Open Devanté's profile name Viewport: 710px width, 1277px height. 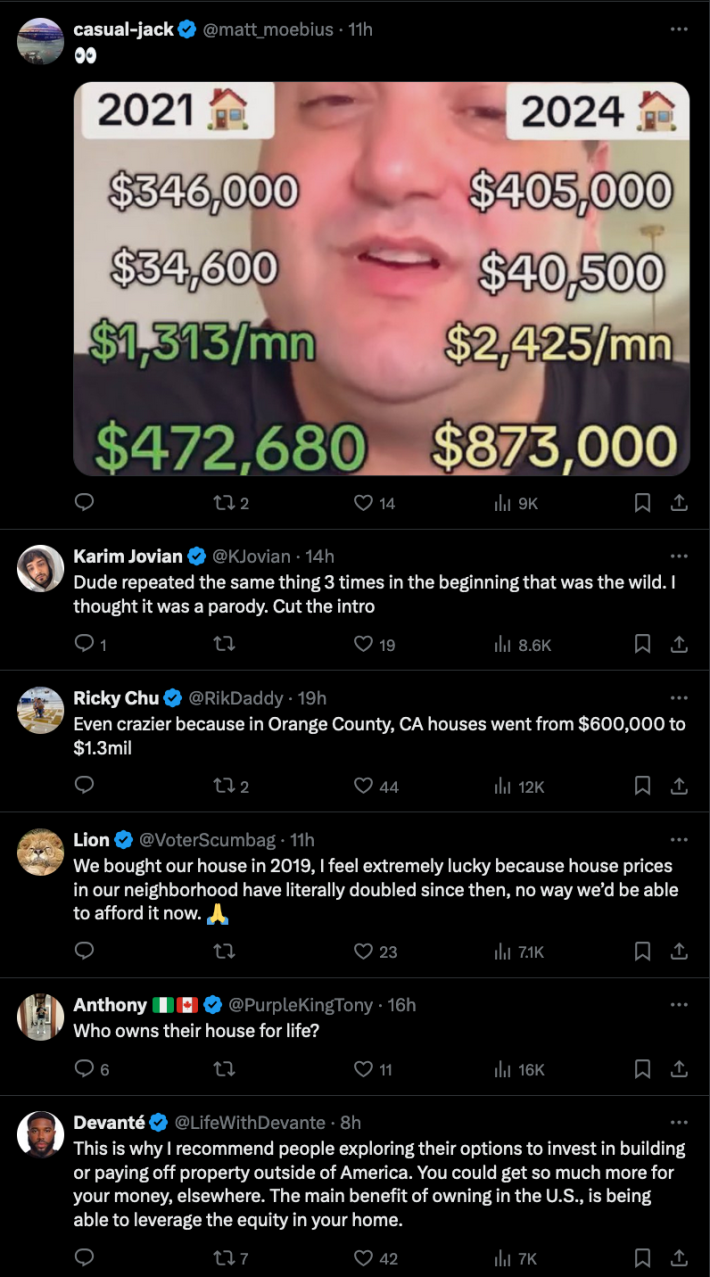tap(109, 1122)
